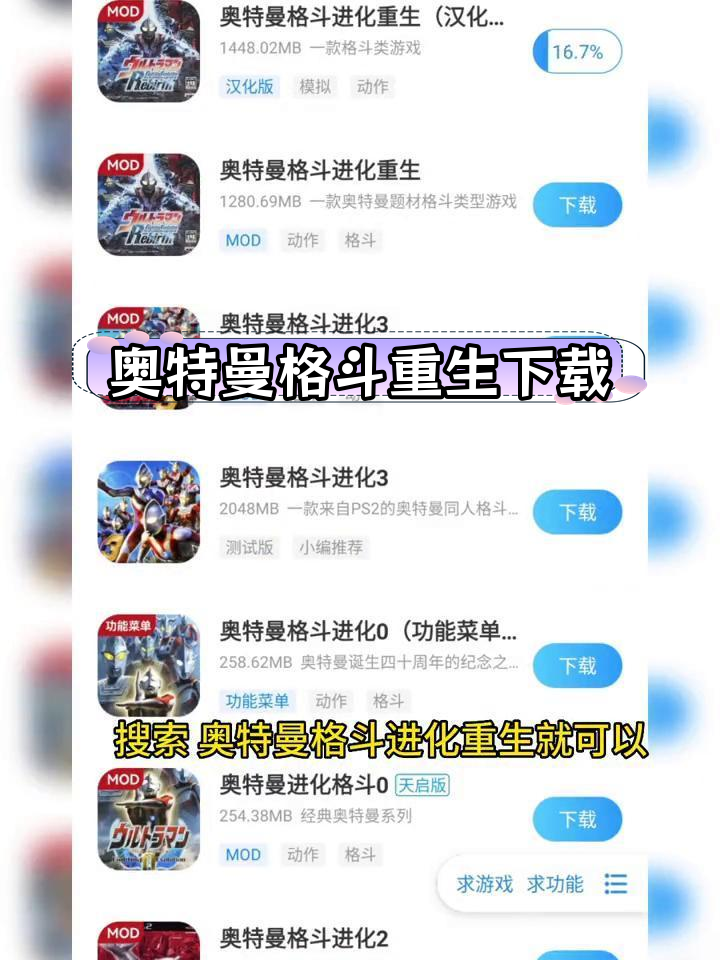
Task: Tap 下载 for MOD 奥特曼格斗进化重生
Action: tap(577, 205)
